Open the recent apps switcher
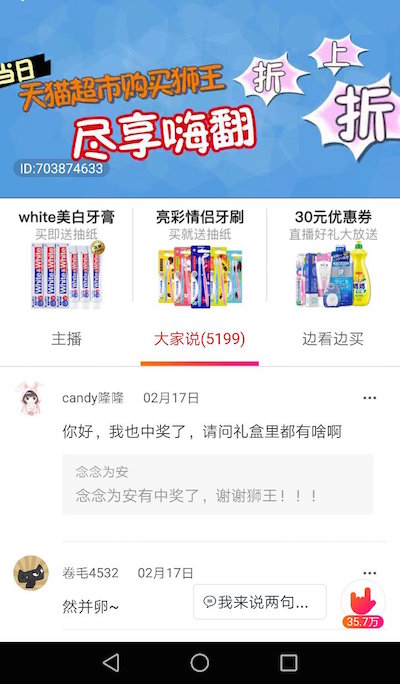Screen dimensions: 400x684 point(288,663)
